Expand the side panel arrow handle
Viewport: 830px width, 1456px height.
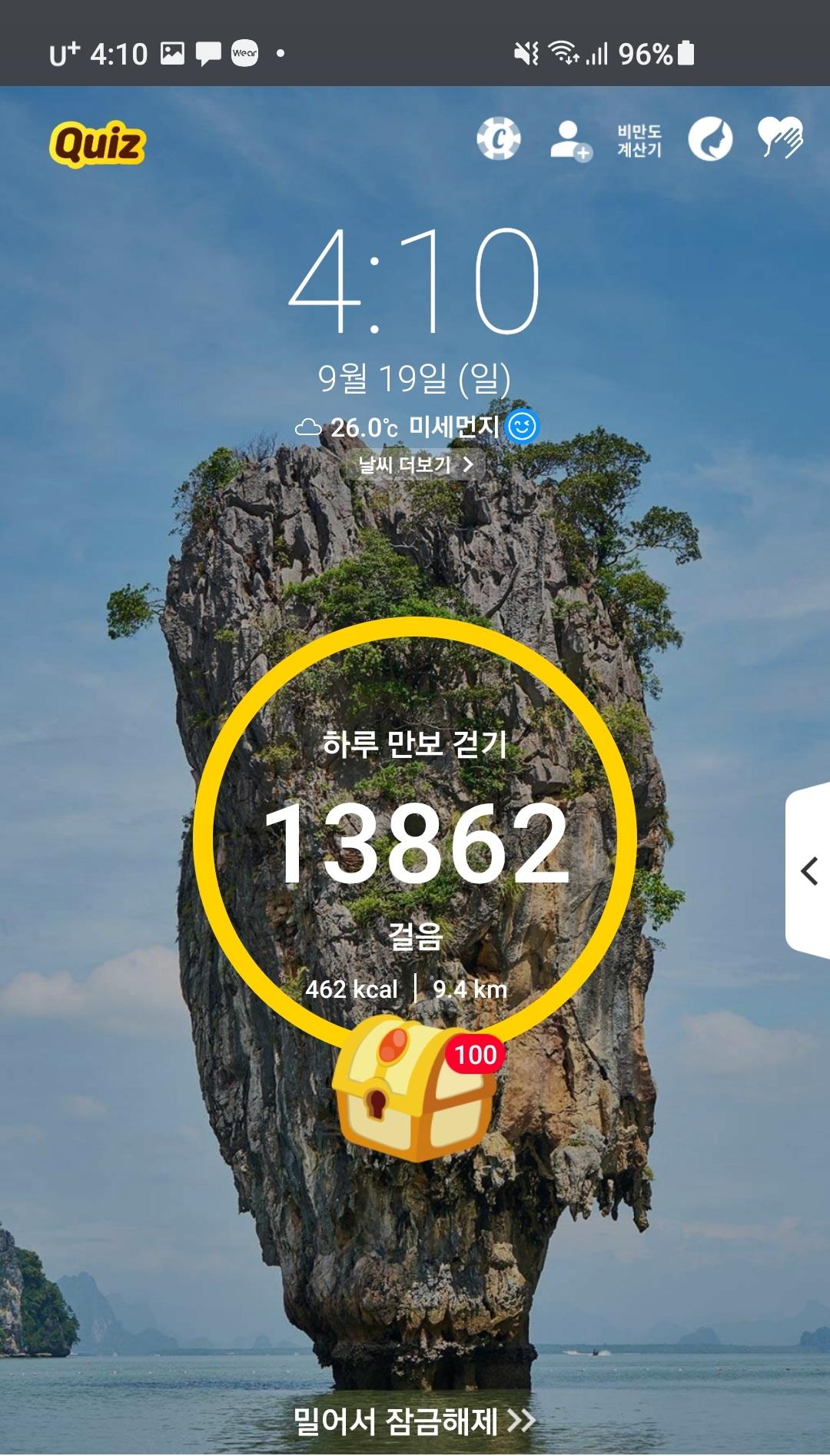coord(808,872)
